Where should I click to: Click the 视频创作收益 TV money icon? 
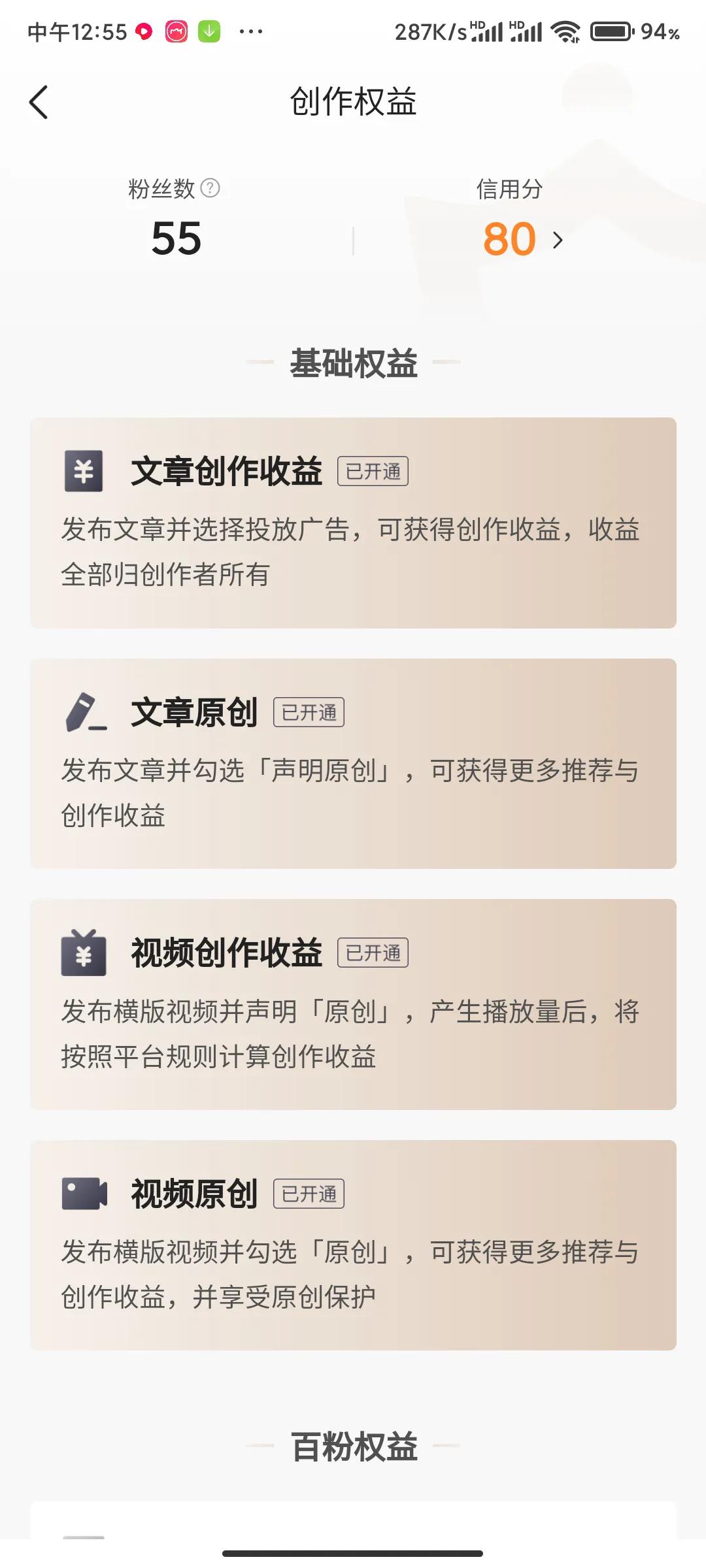84,954
